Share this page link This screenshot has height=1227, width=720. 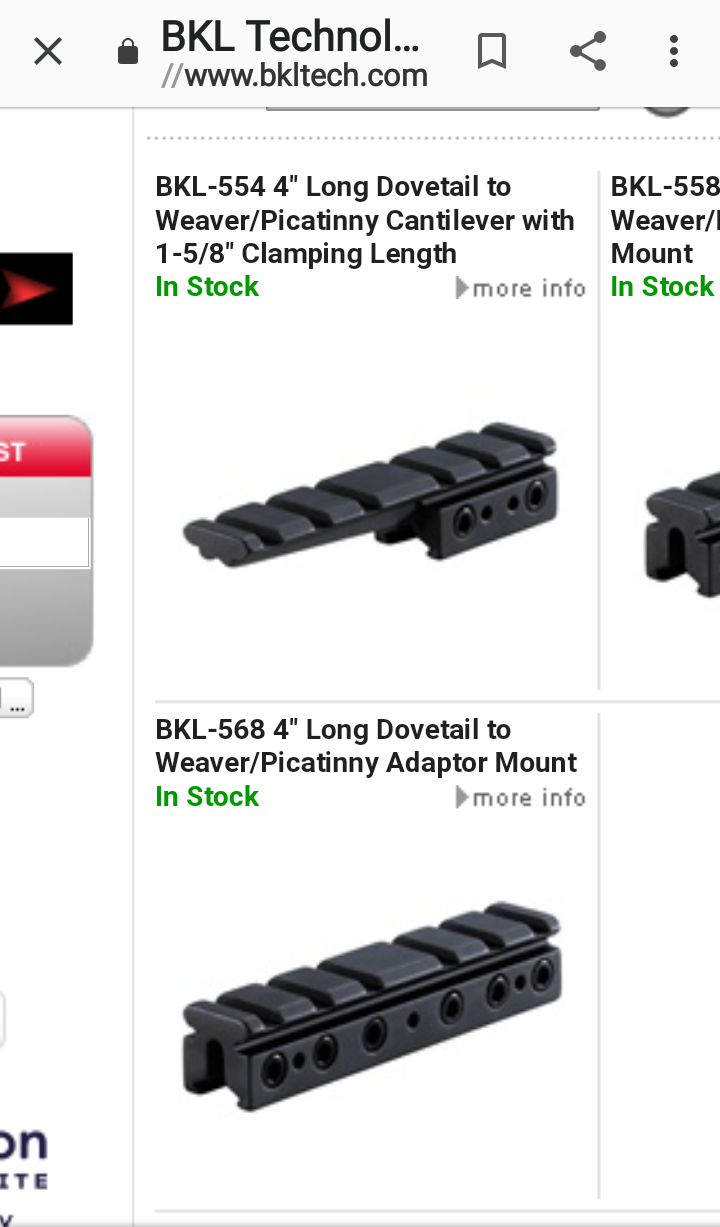coord(587,52)
